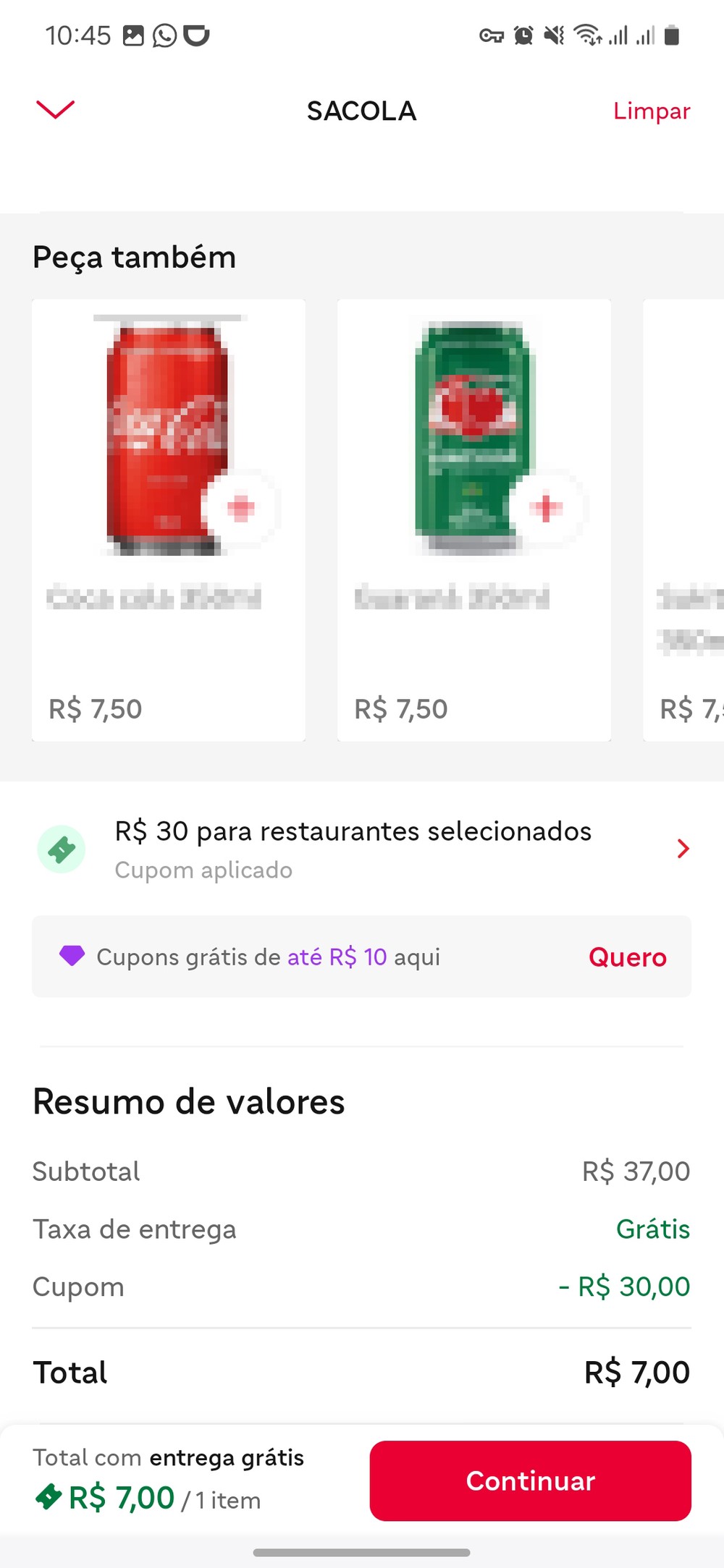Collapse the bag with the down chevron

55,109
